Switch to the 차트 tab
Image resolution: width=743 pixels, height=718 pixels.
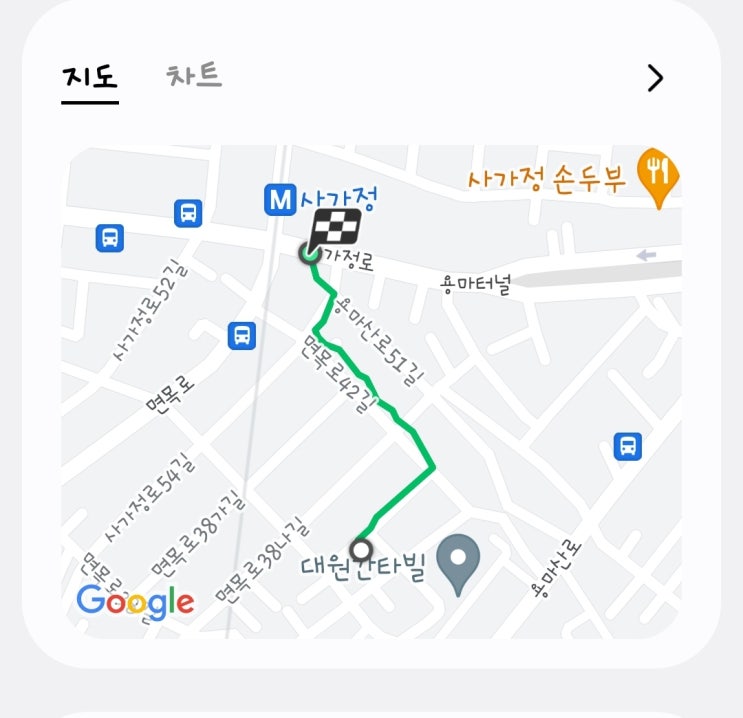(194, 77)
